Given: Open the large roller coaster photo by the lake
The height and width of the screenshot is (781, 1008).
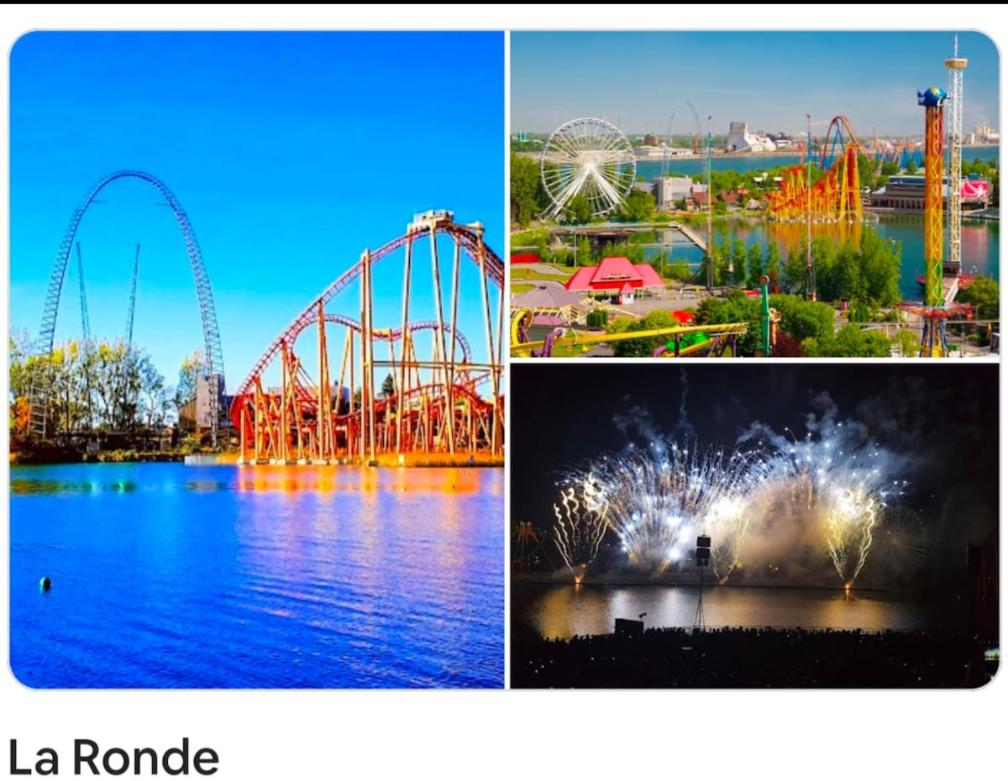Looking at the screenshot, I should [x=257, y=360].
